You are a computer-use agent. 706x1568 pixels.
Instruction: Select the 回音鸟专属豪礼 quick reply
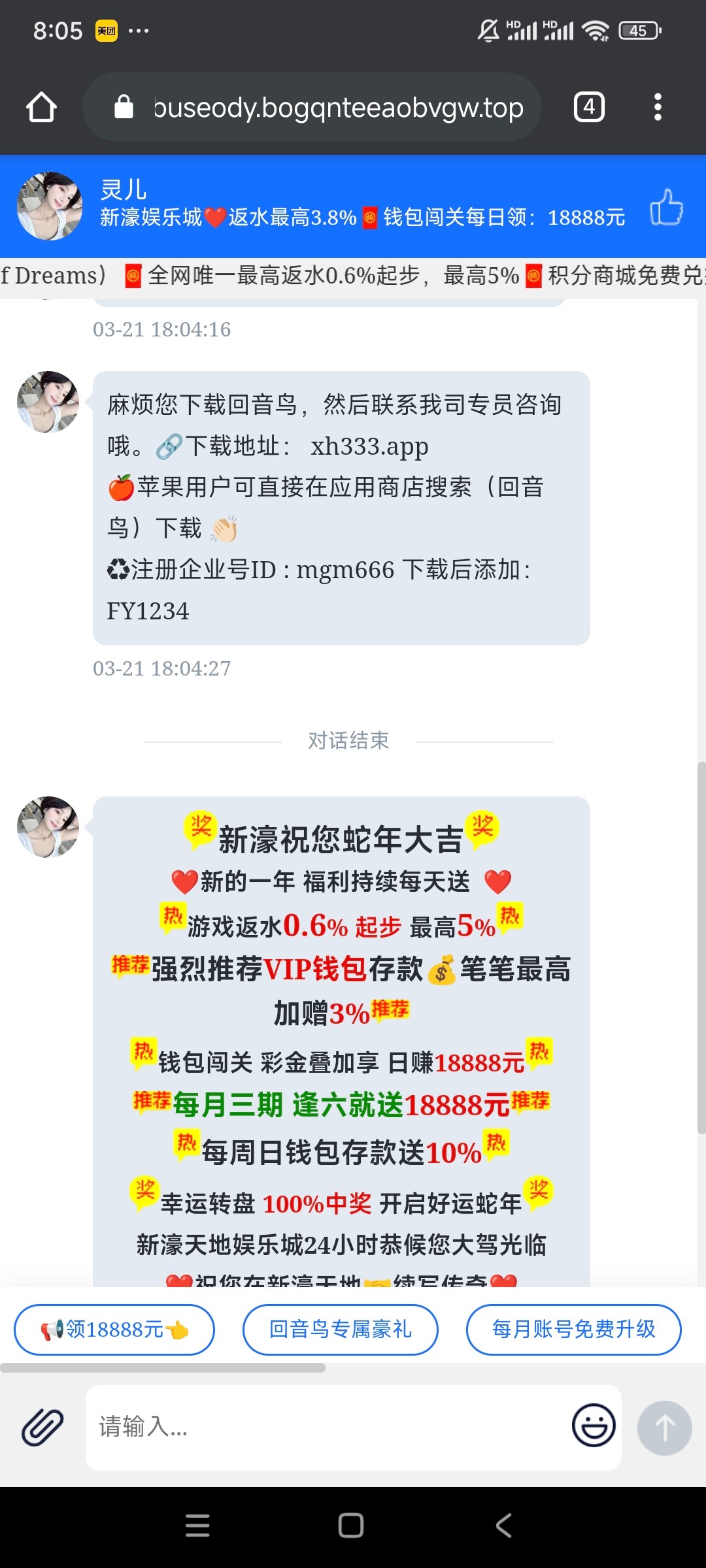[340, 1330]
